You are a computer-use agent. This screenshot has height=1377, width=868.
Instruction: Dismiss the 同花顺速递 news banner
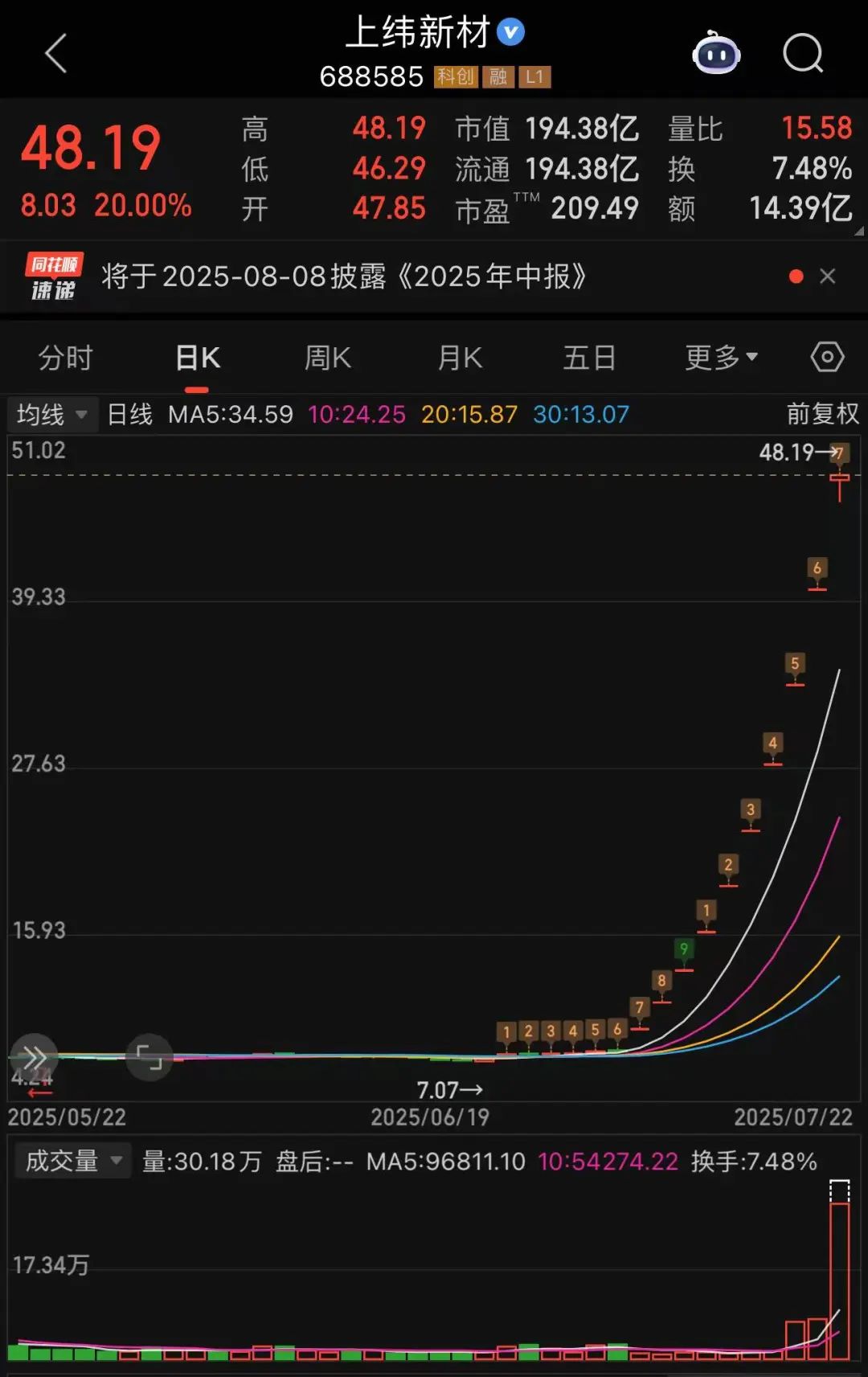[827, 277]
